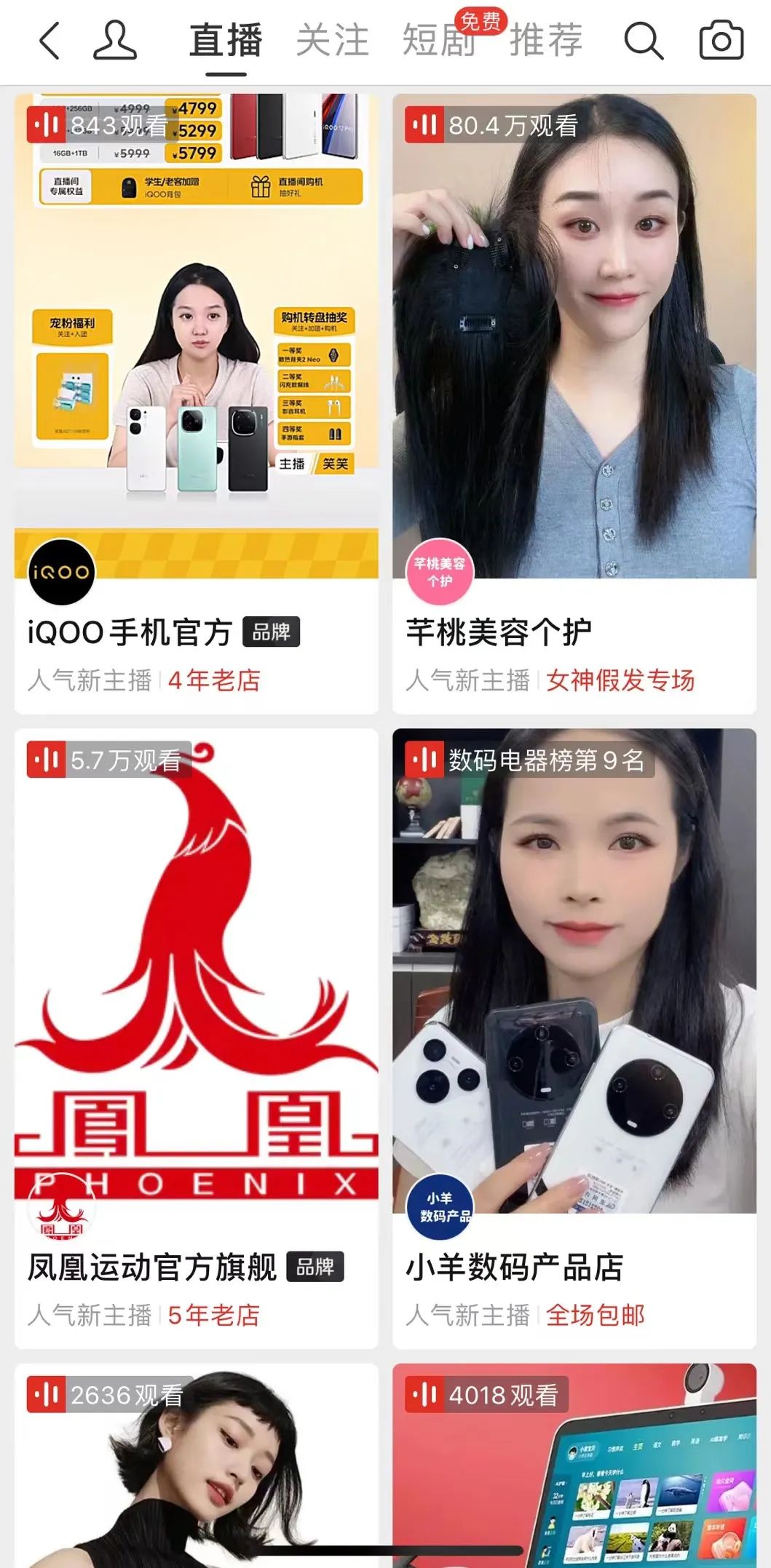Switch to the 推荐 tab
771x1568 pixels.
[546, 41]
